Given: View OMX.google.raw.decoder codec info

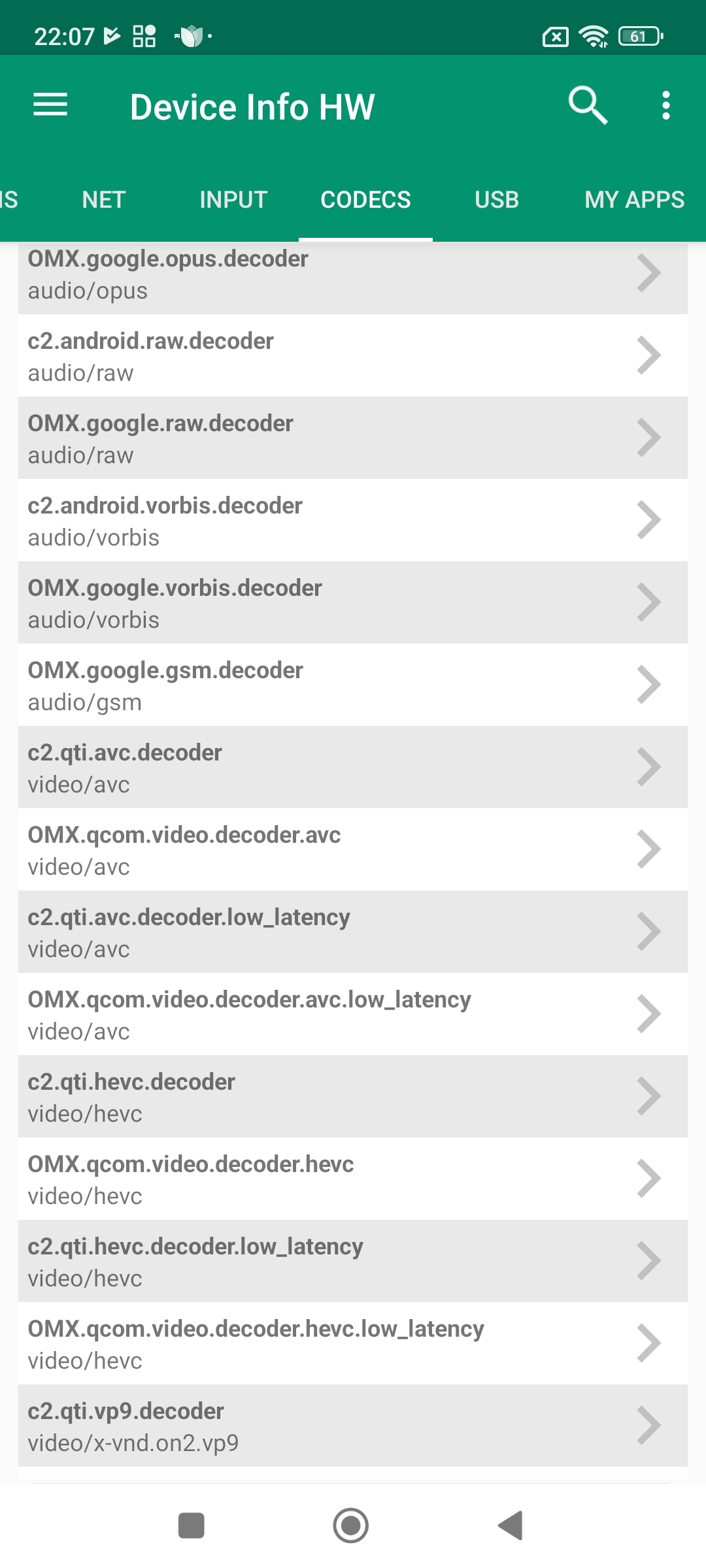Looking at the screenshot, I should point(353,438).
